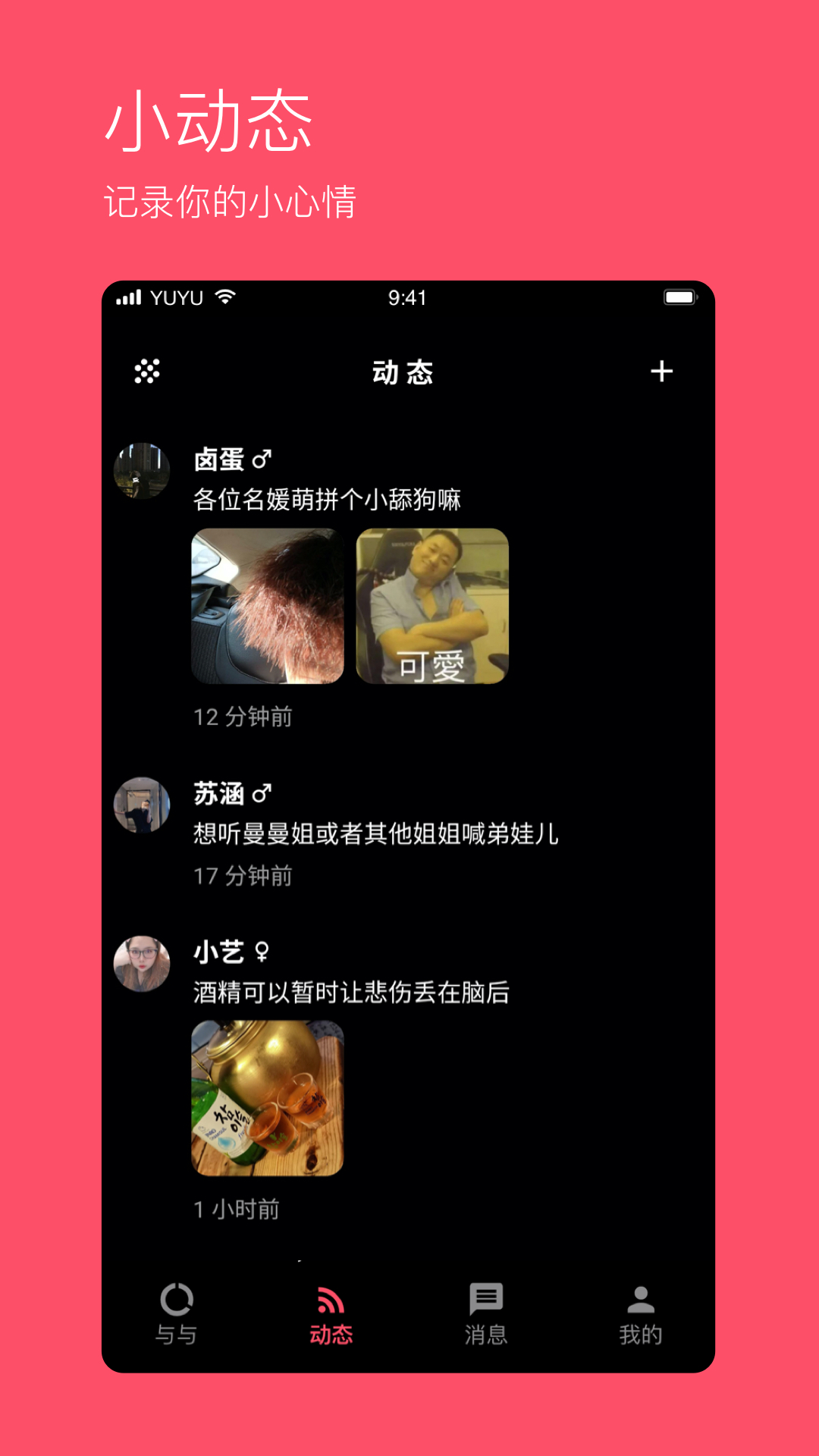The image size is (819, 1456).
Task: Create a new post with the plus icon
Action: [x=663, y=371]
